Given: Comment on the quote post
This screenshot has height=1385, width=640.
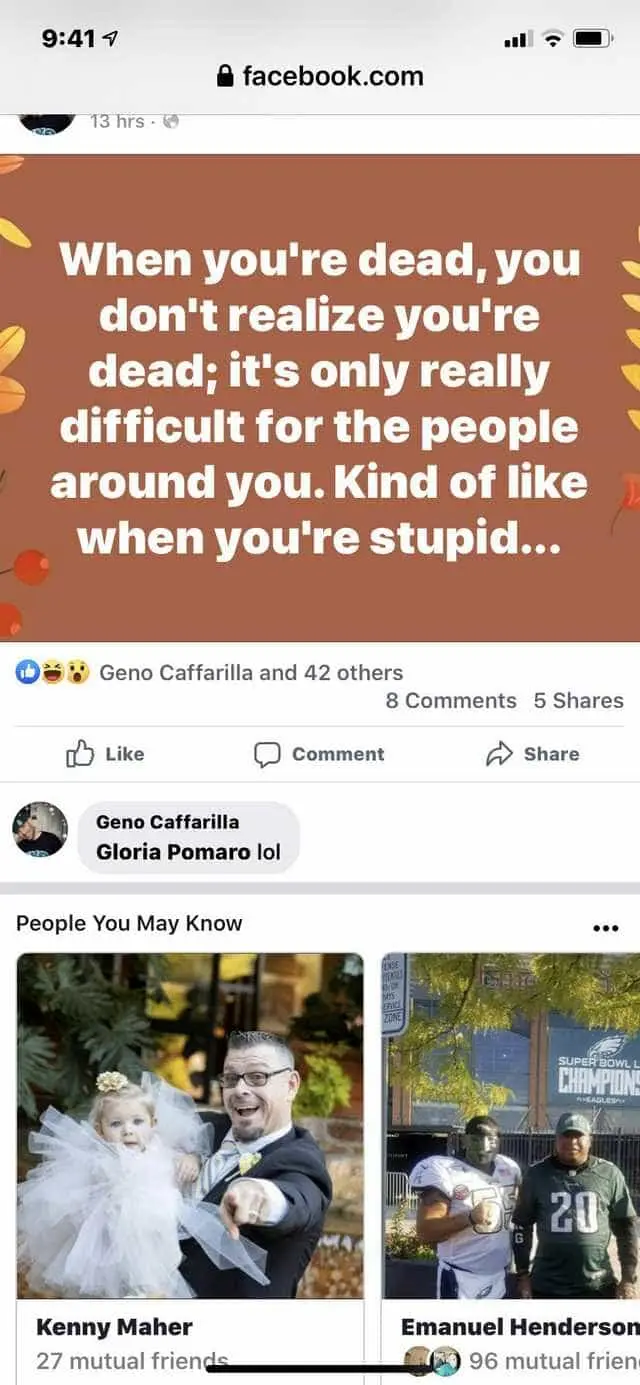Looking at the screenshot, I should click(x=319, y=754).
